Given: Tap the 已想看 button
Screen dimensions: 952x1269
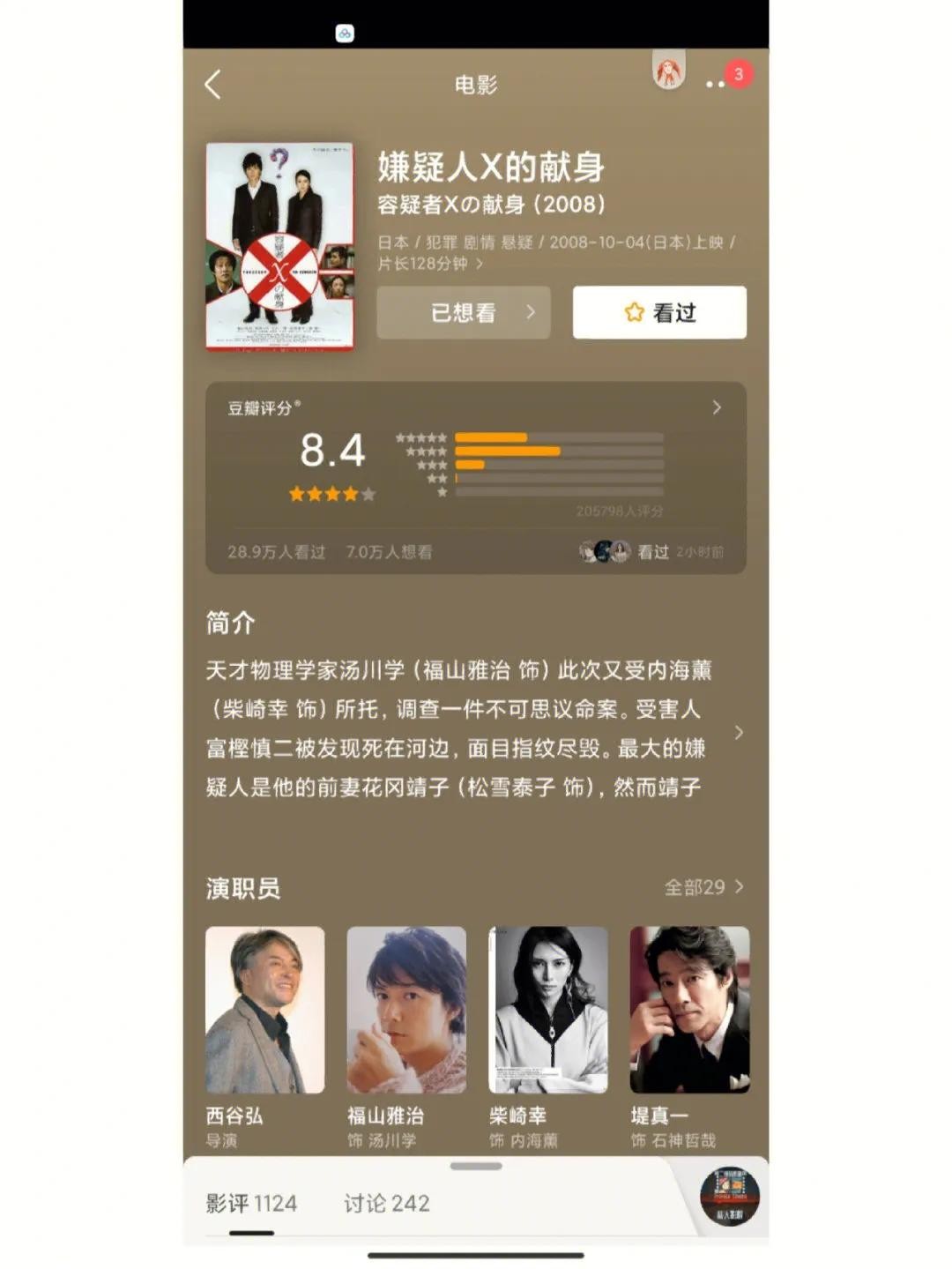Looking at the screenshot, I should (x=464, y=312).
